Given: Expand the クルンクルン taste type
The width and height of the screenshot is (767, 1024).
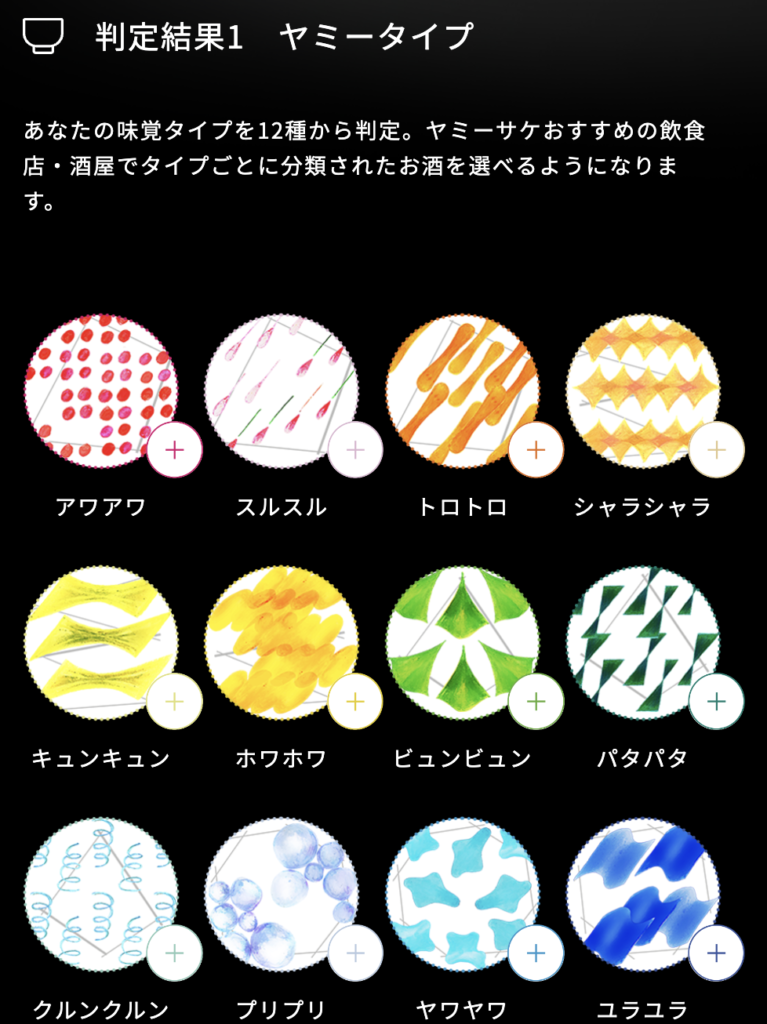Looking at the screenshot, I should point(175,953).
